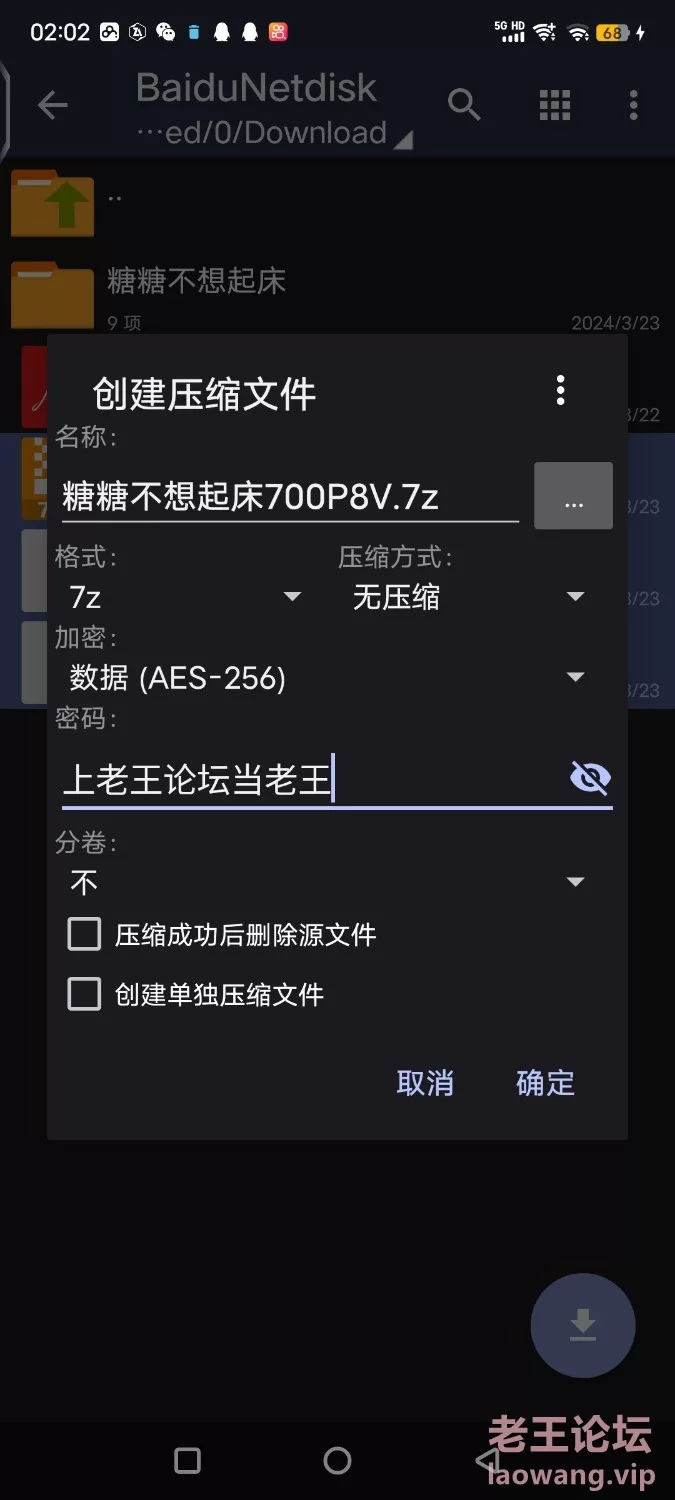
Task: Check 压缩成功后删除源文件 option
Action: tap(85, 935)
